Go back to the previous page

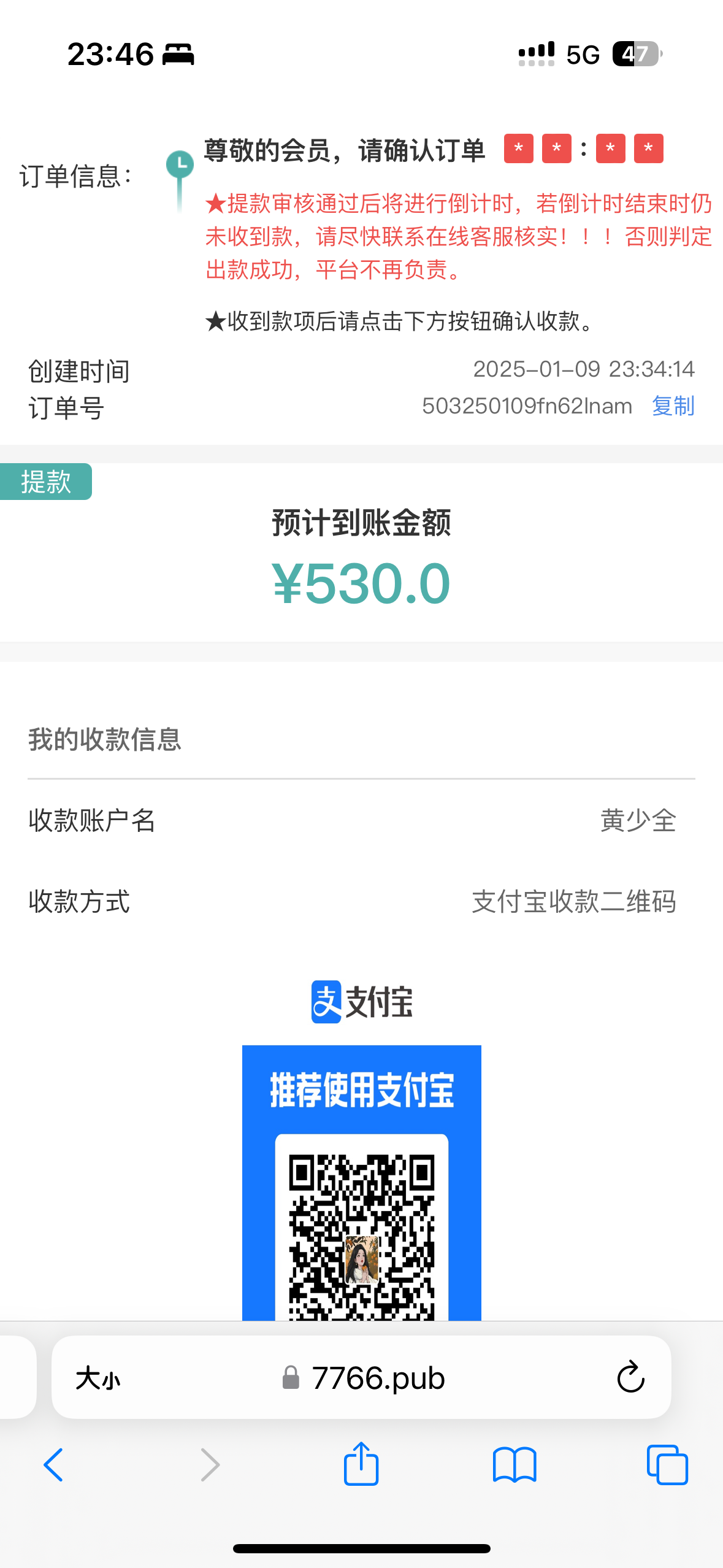[53, 1465]
